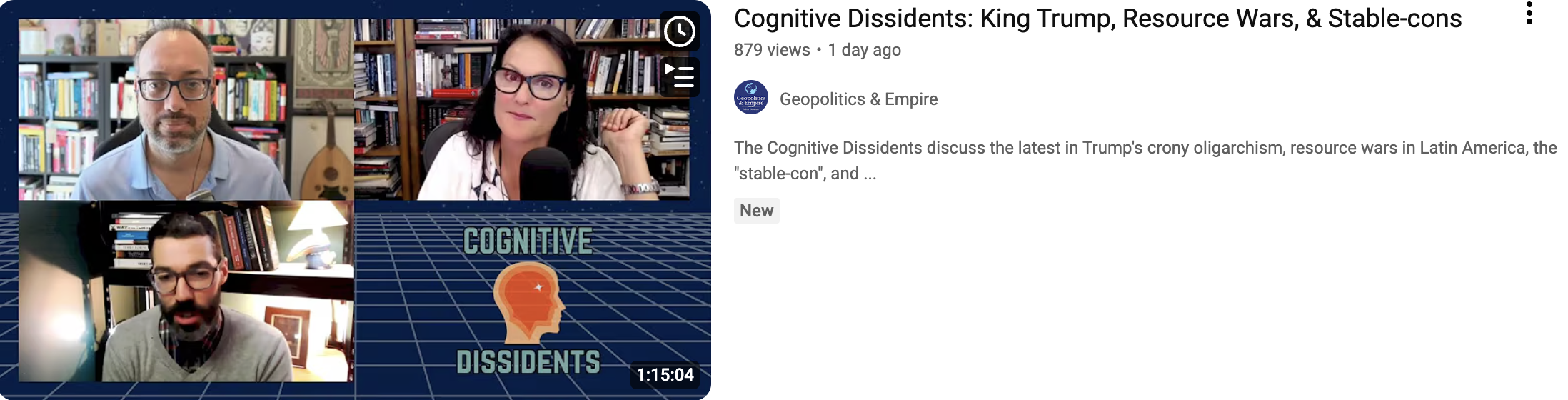The image size is (1568, 400).
Task: Visit the Geopolitics & Empire channel
Action: point(858,99)
